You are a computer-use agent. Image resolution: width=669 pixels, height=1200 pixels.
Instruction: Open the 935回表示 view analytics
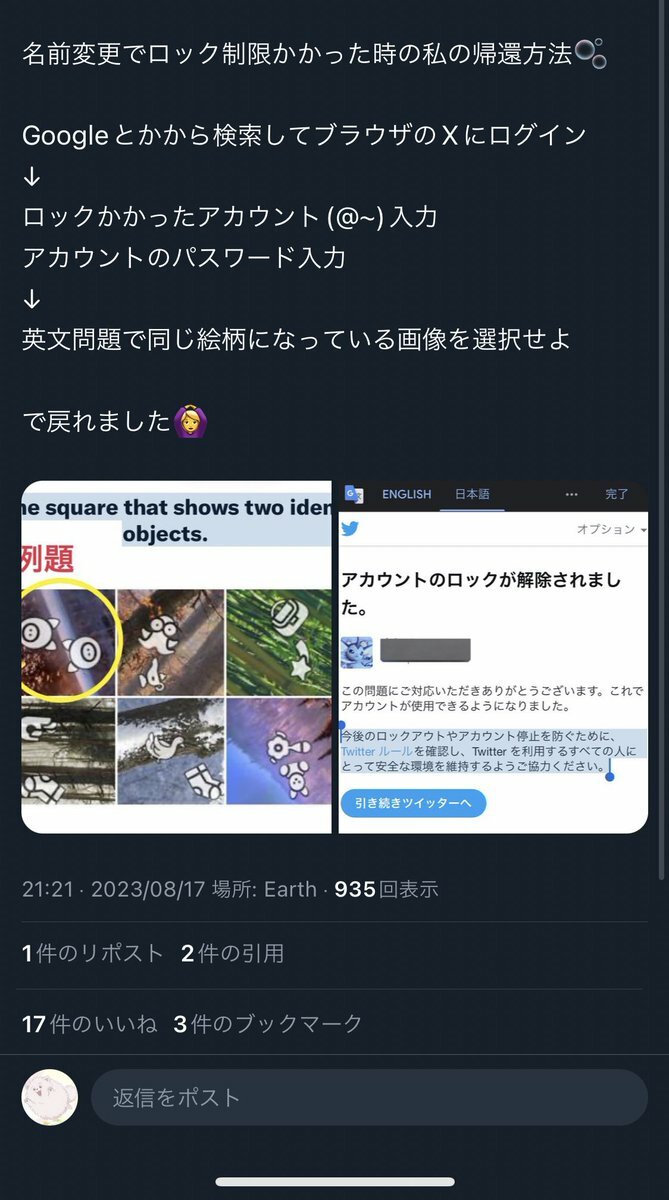click(x=385, y=889)
